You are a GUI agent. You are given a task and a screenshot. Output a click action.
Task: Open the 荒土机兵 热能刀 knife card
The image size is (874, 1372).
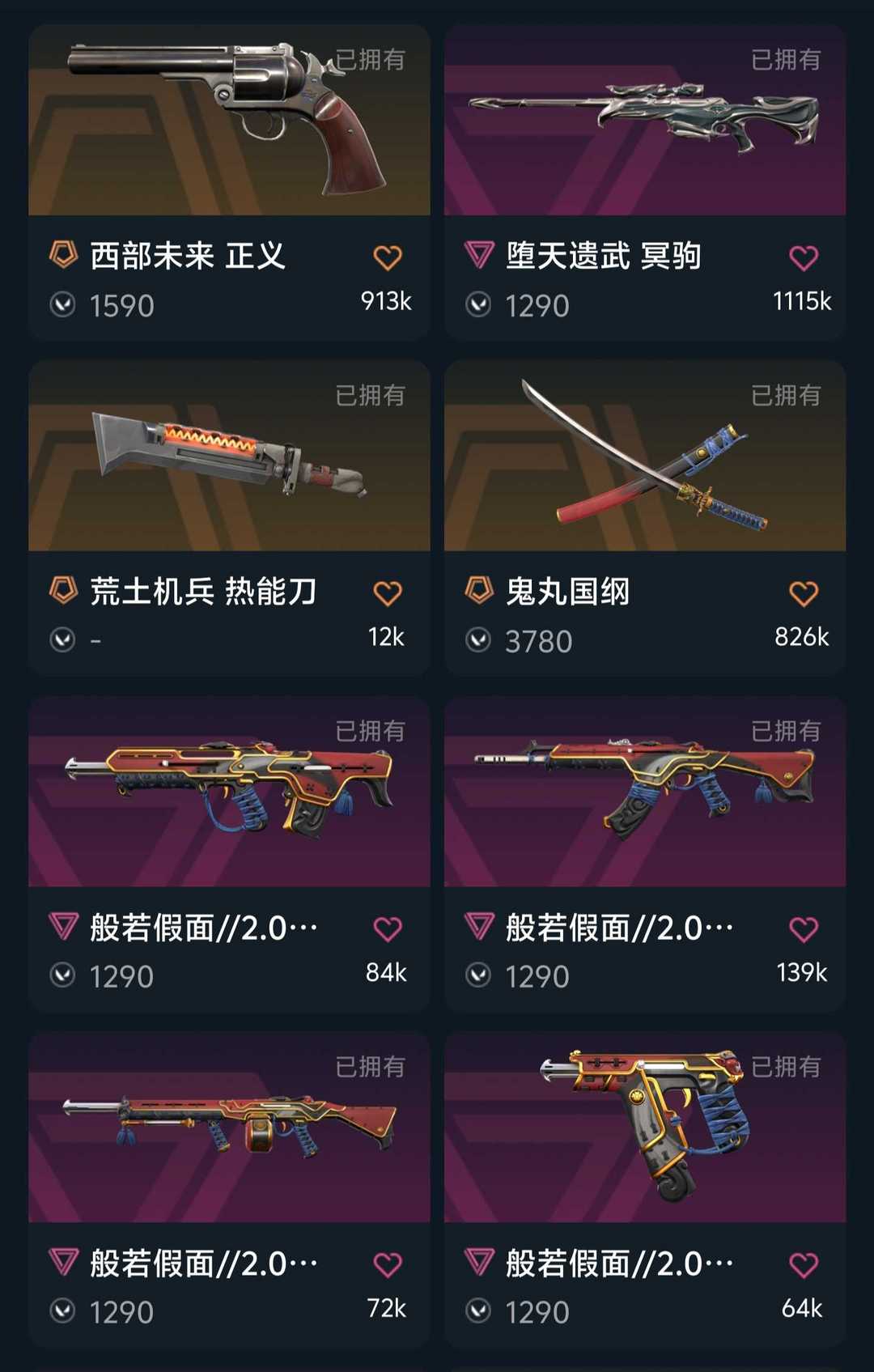pyautogui.click(x=229, y=457)
